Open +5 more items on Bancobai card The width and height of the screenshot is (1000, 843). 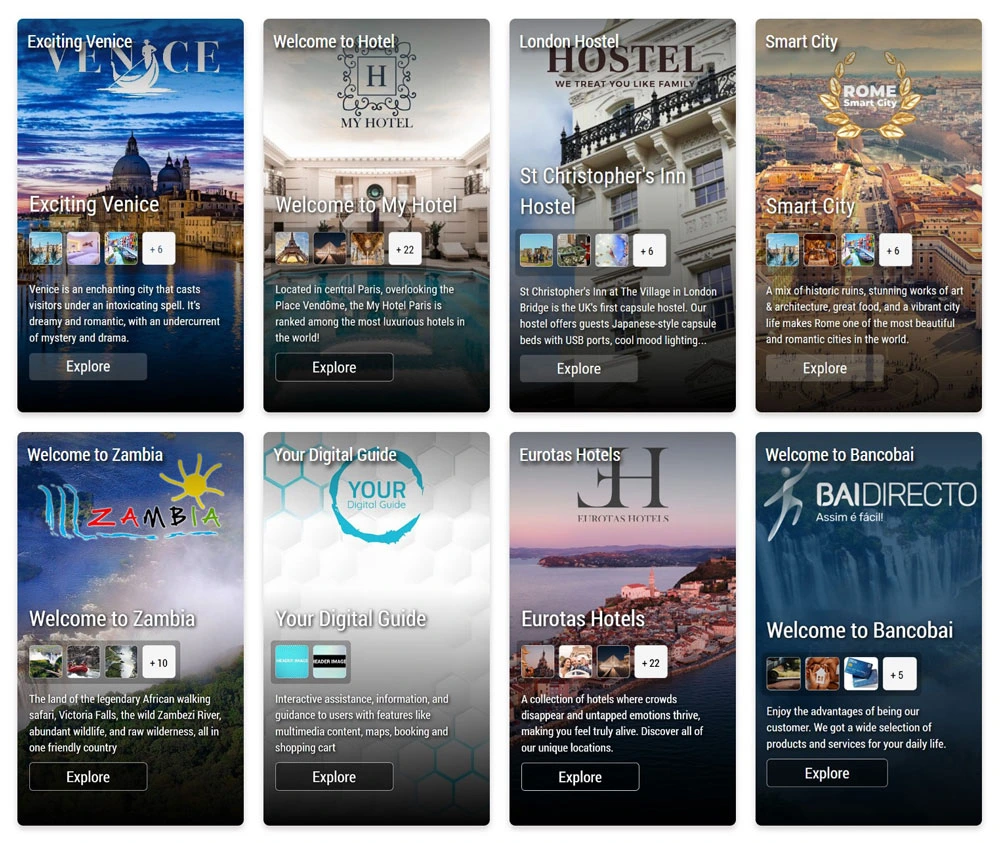click(896, 675)
